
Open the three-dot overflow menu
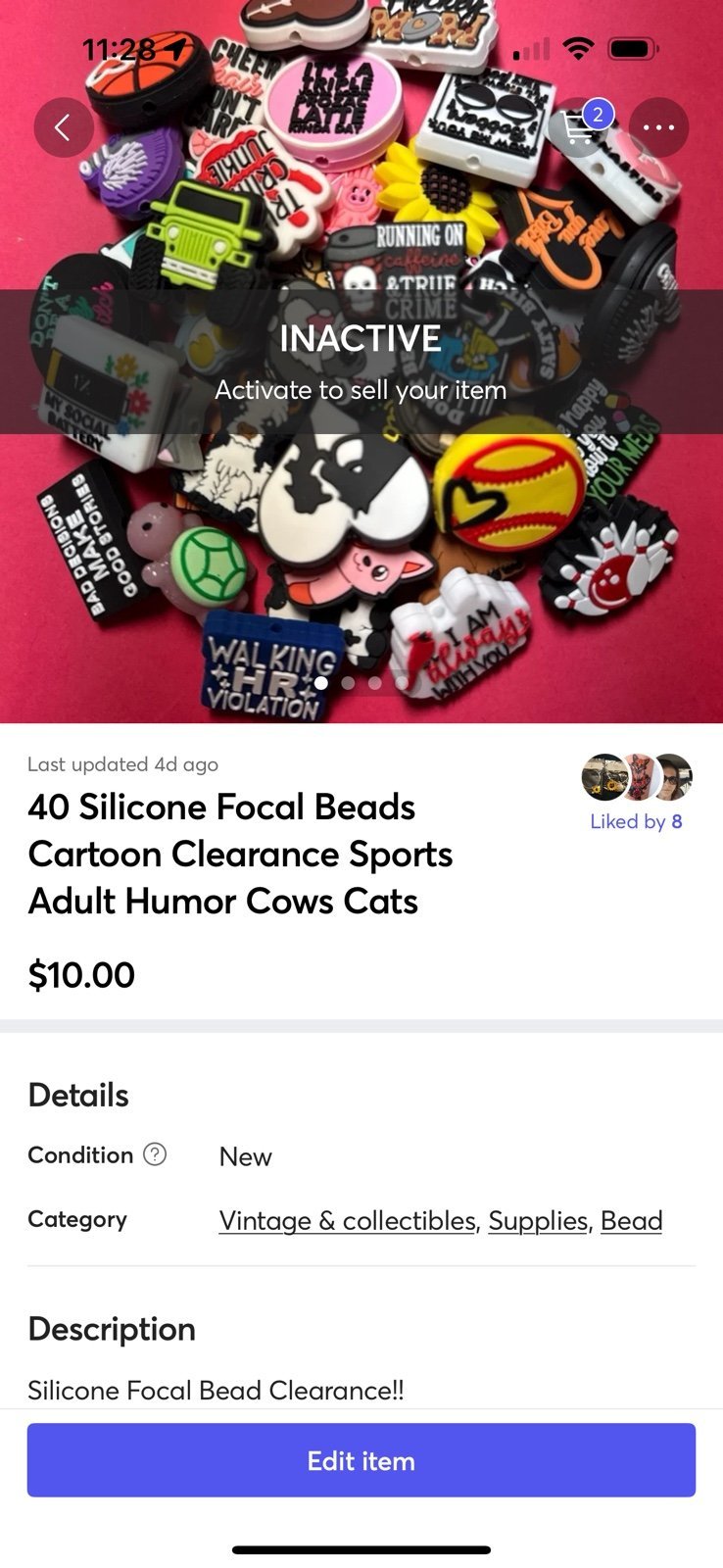point(658,127)
